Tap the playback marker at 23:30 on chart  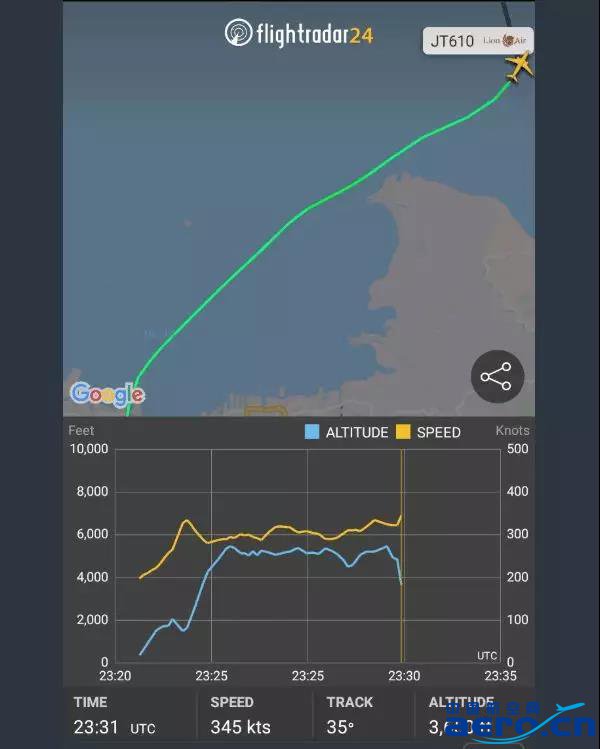402,556
